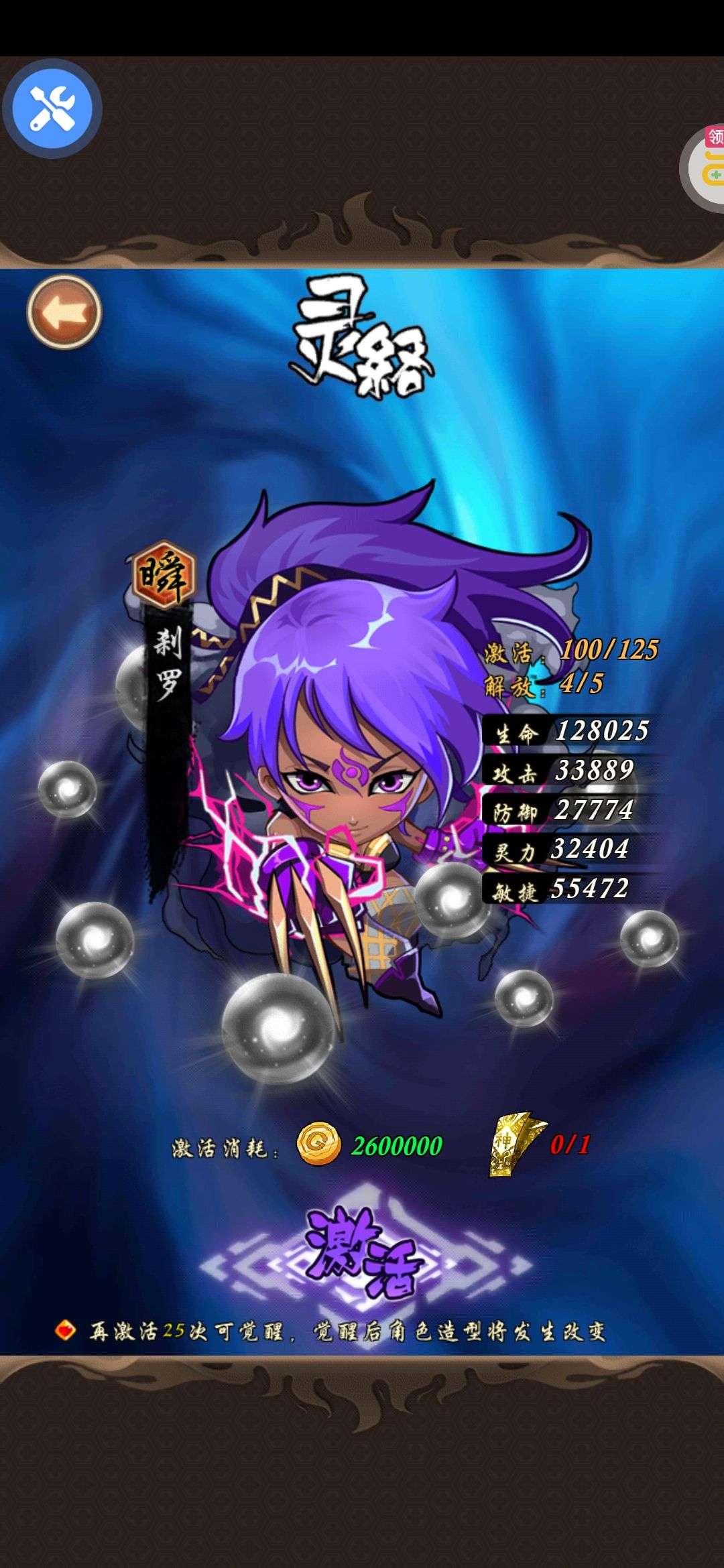Screen dimensions: 724x1568
Task: Open the 领 reward icon at right edge
Action: [x=704, y=166]
